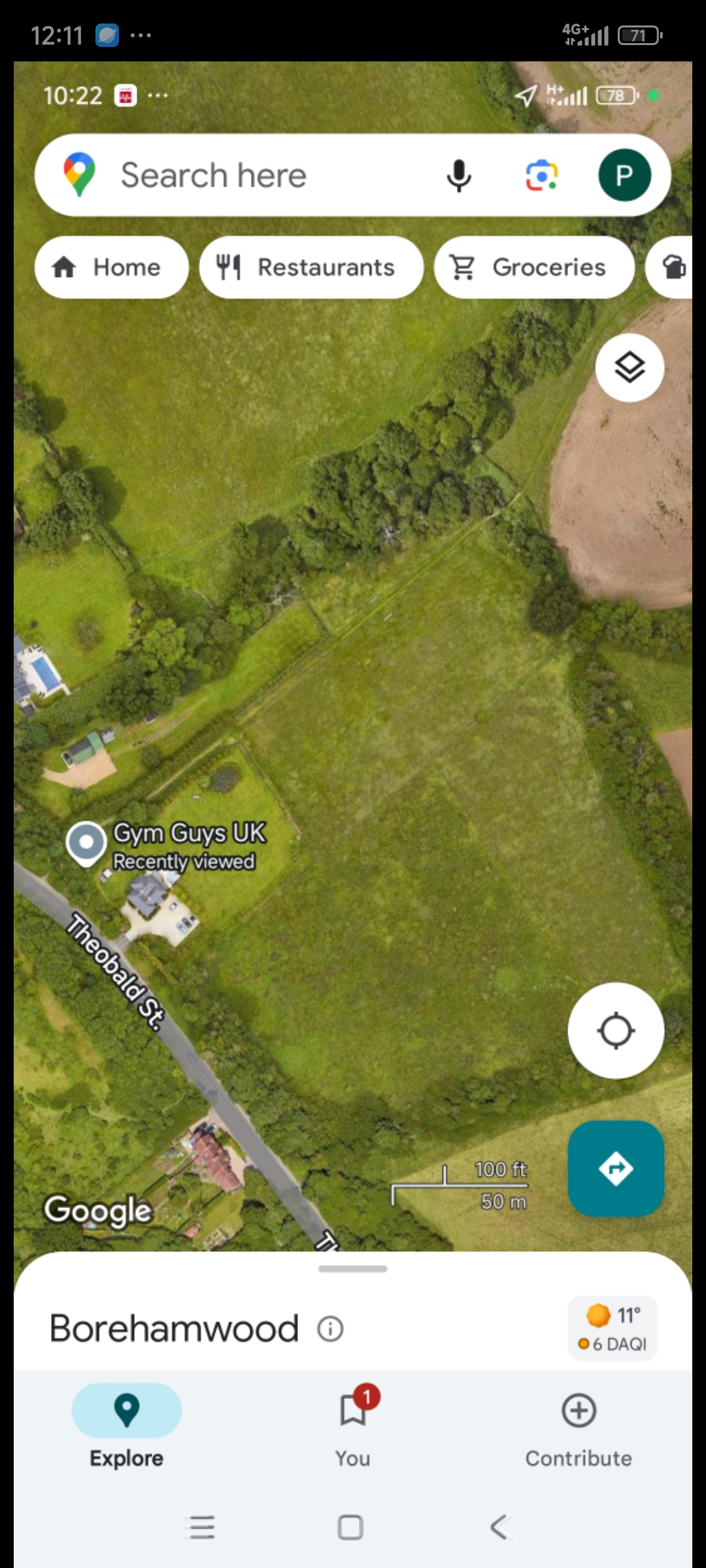Viewport: 706px width, 1568px height.
Task: Select the Groceries chip
Action: (x=533, y=267)
